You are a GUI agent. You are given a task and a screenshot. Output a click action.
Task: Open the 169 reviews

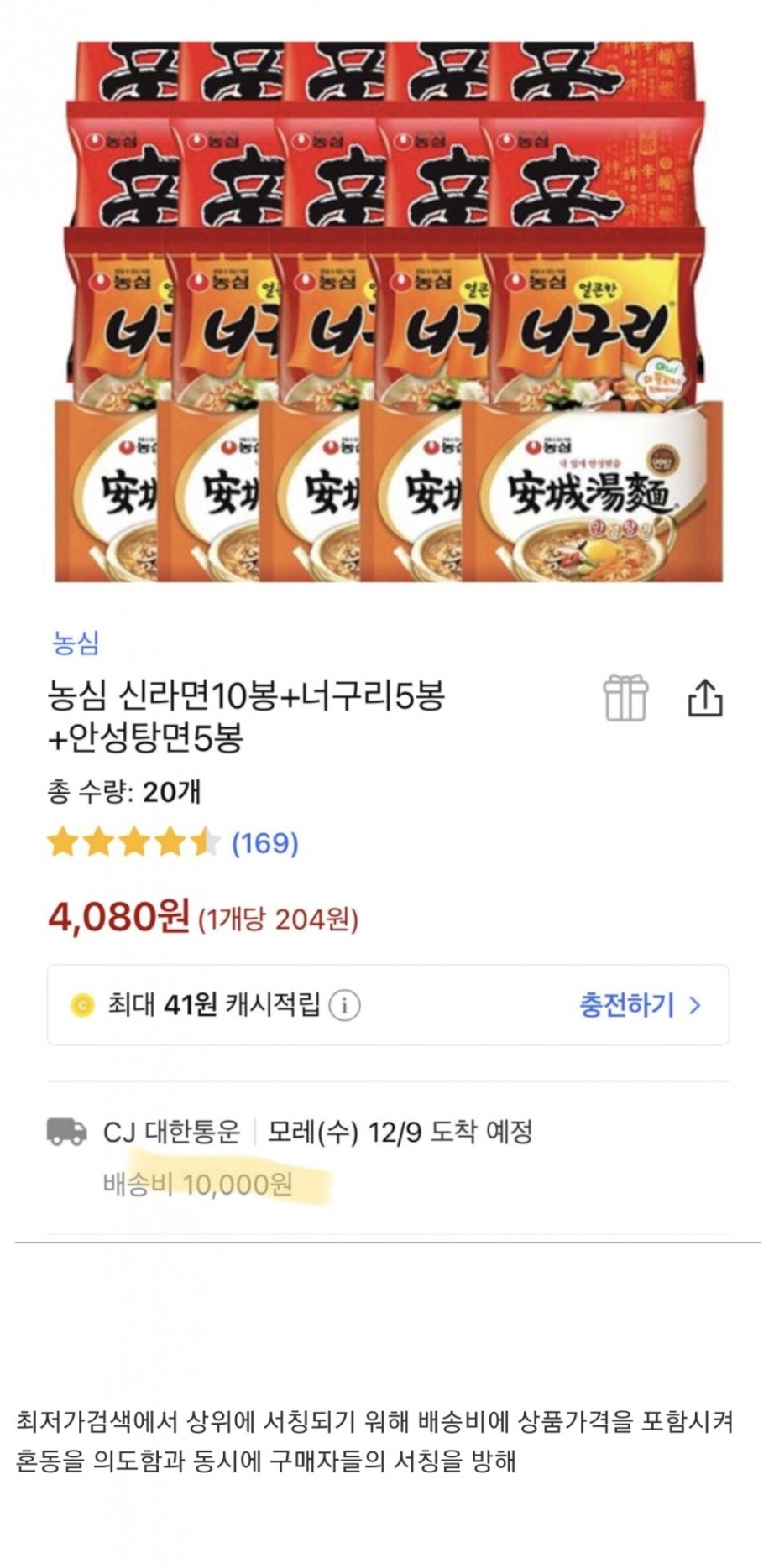pos(264,842)
